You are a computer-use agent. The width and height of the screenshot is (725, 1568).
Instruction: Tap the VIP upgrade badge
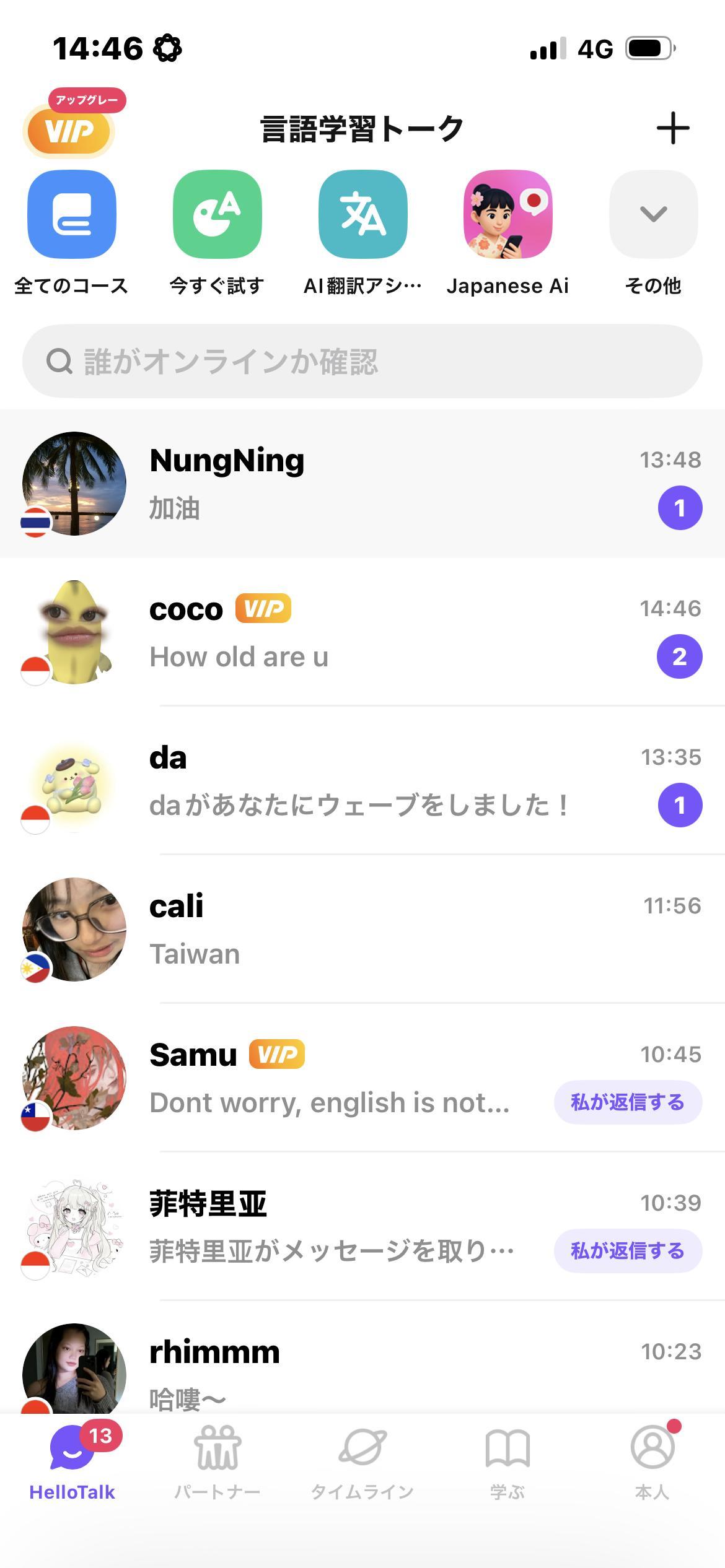pos(69,130)
